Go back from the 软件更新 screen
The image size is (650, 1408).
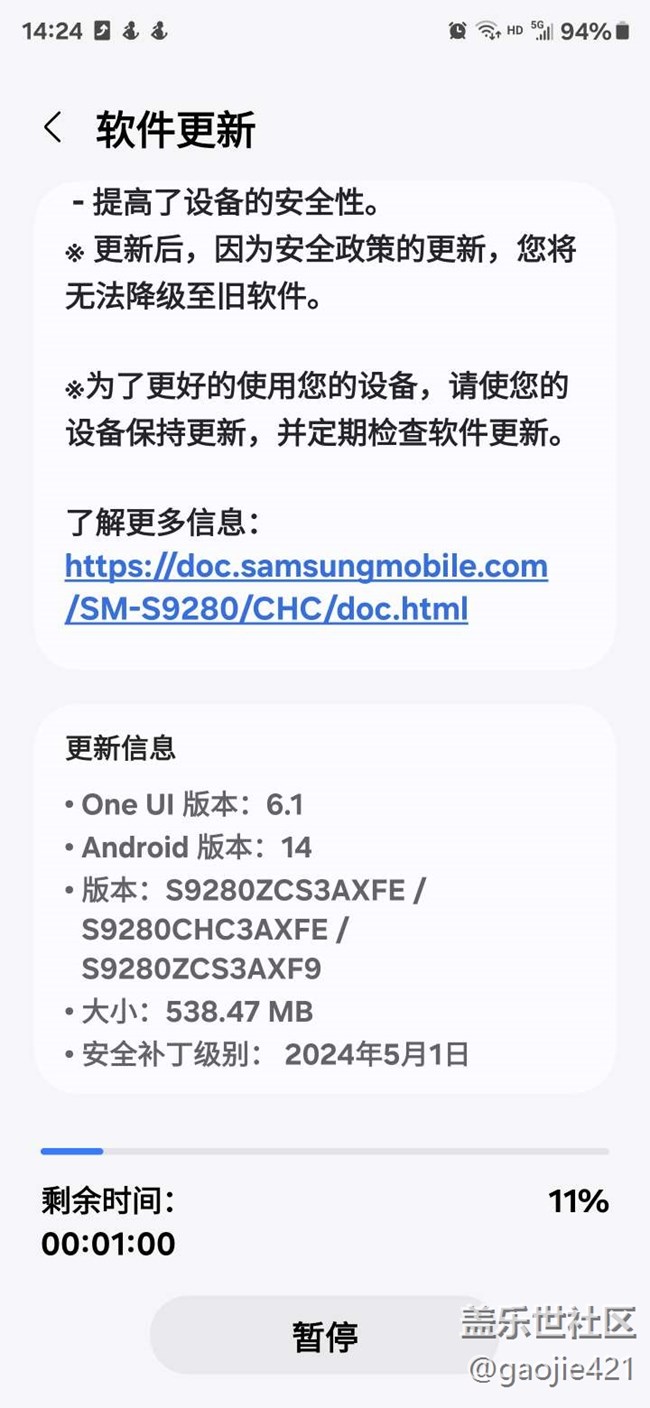[53, 128]
